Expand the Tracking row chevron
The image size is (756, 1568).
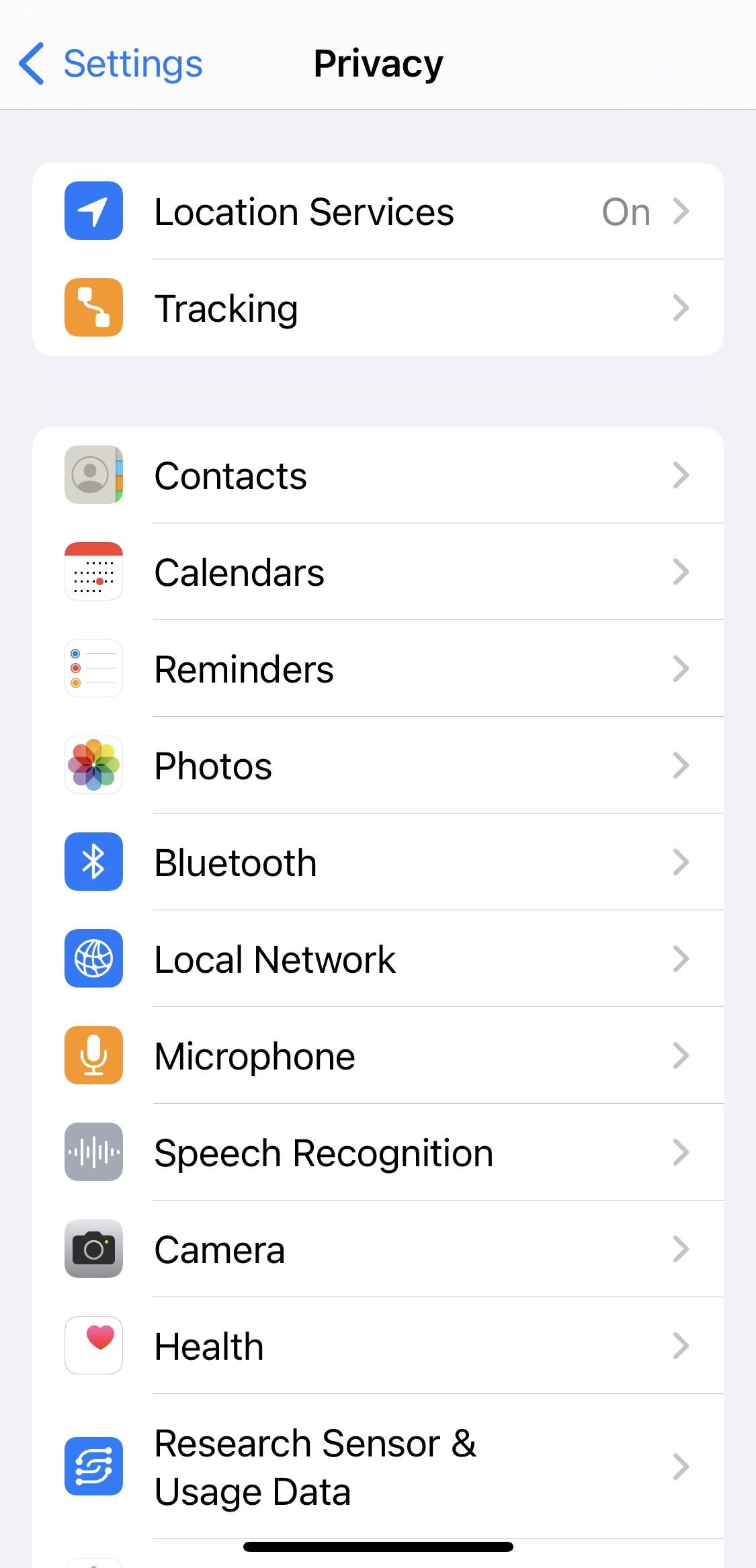[x=681, y=308]
